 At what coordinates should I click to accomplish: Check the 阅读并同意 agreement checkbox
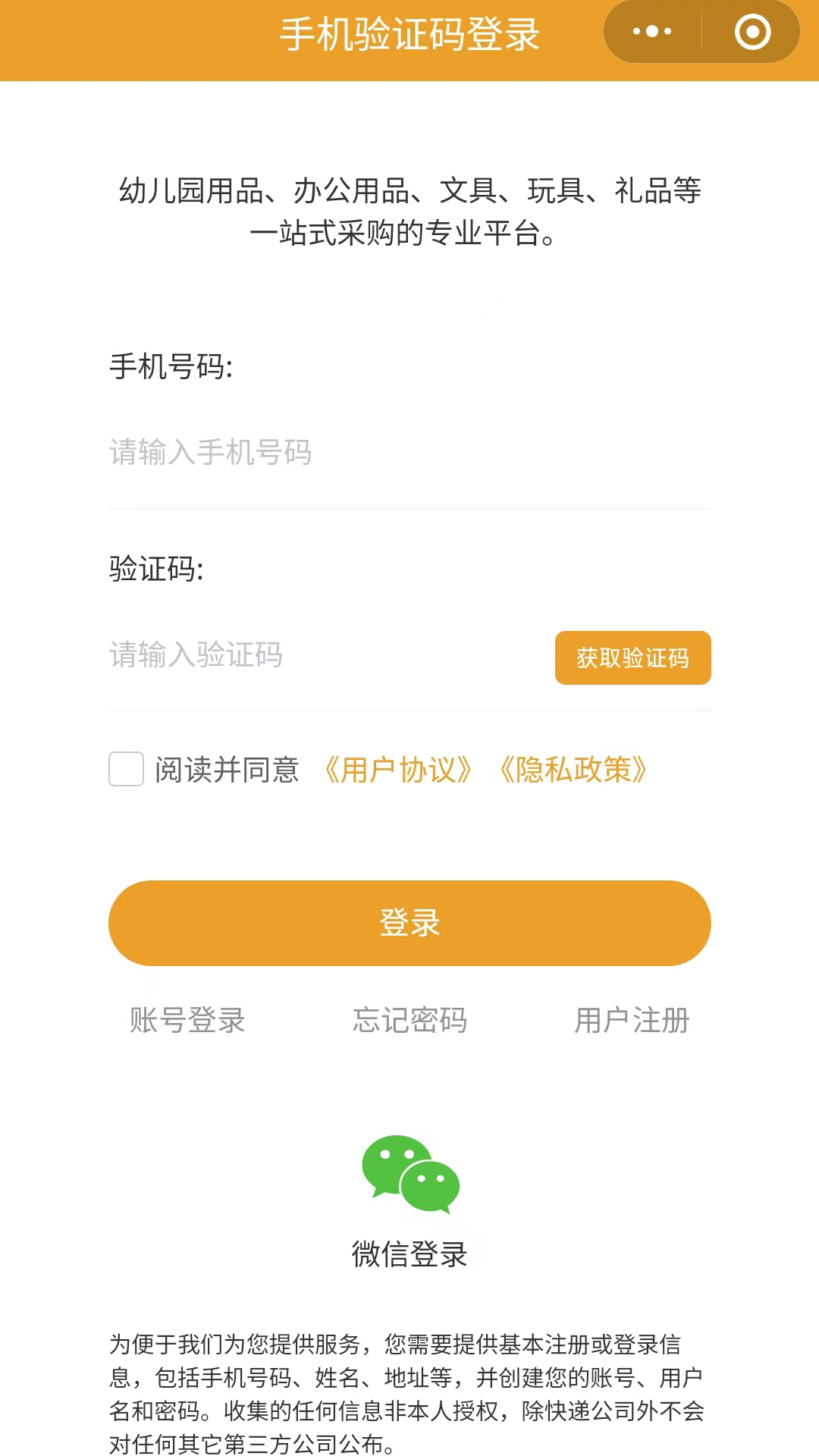(125, 770)
